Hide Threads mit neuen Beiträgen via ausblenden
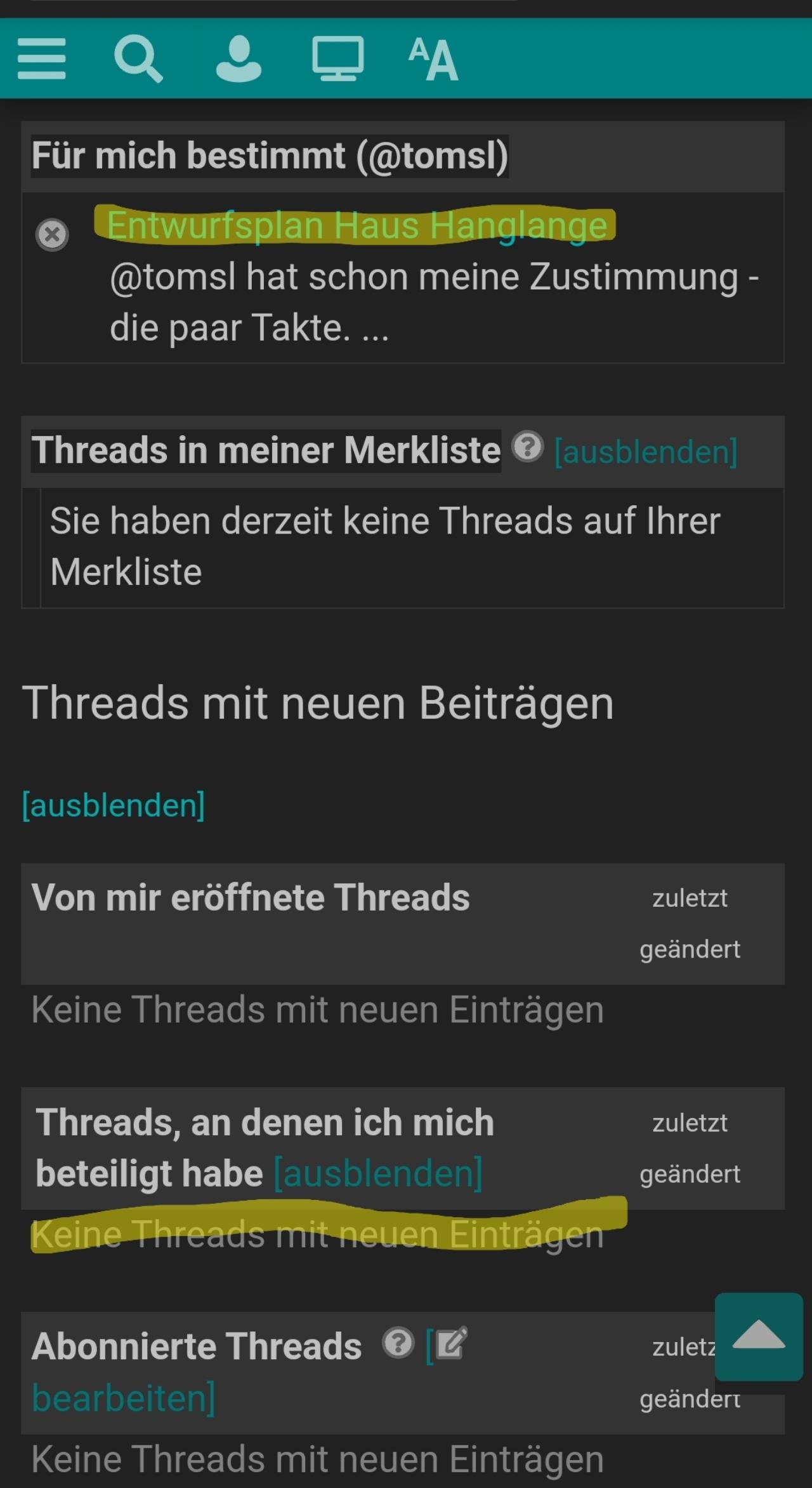This screenshot has height=1488, width=812. (x=114, y=805)
